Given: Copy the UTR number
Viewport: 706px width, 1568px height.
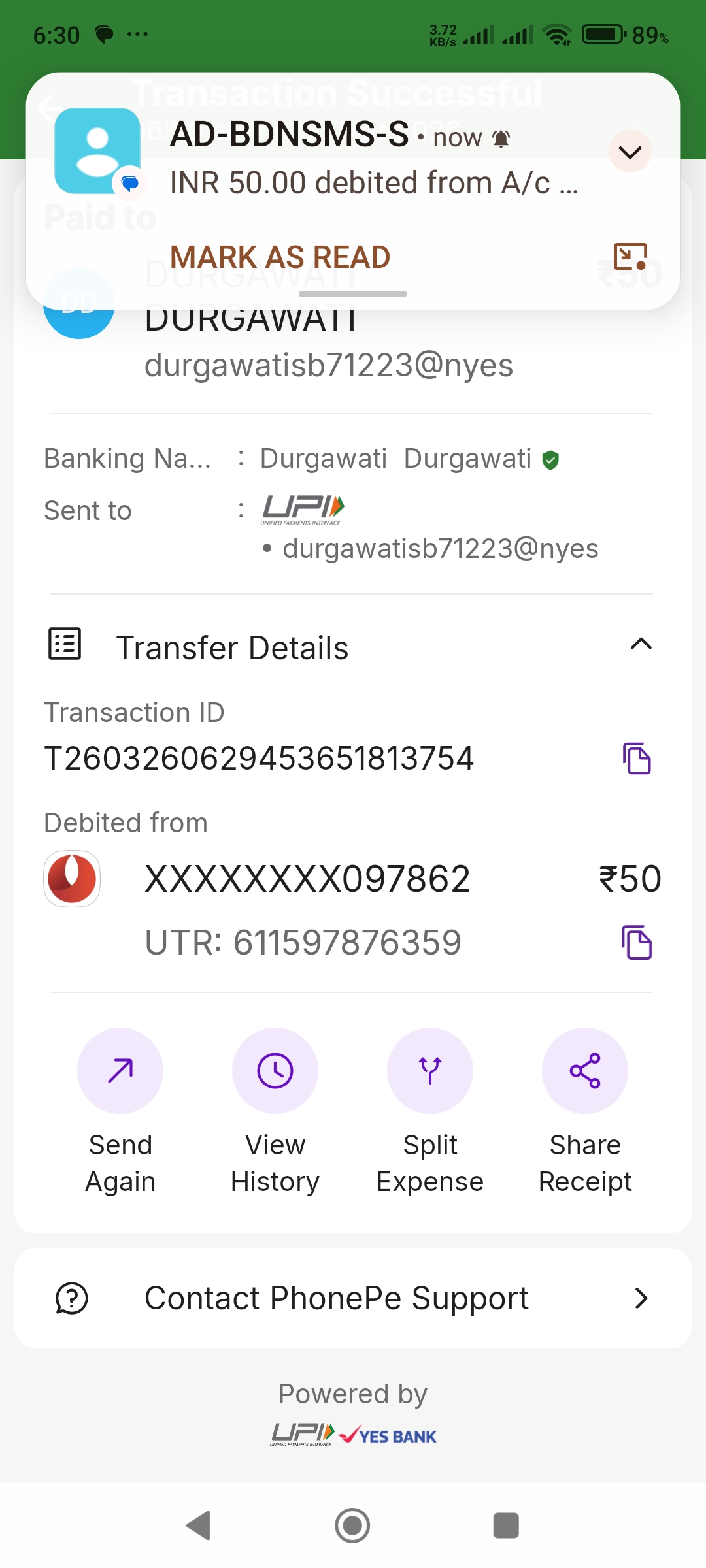Looking at the screenshot, I should coord(637,943).
